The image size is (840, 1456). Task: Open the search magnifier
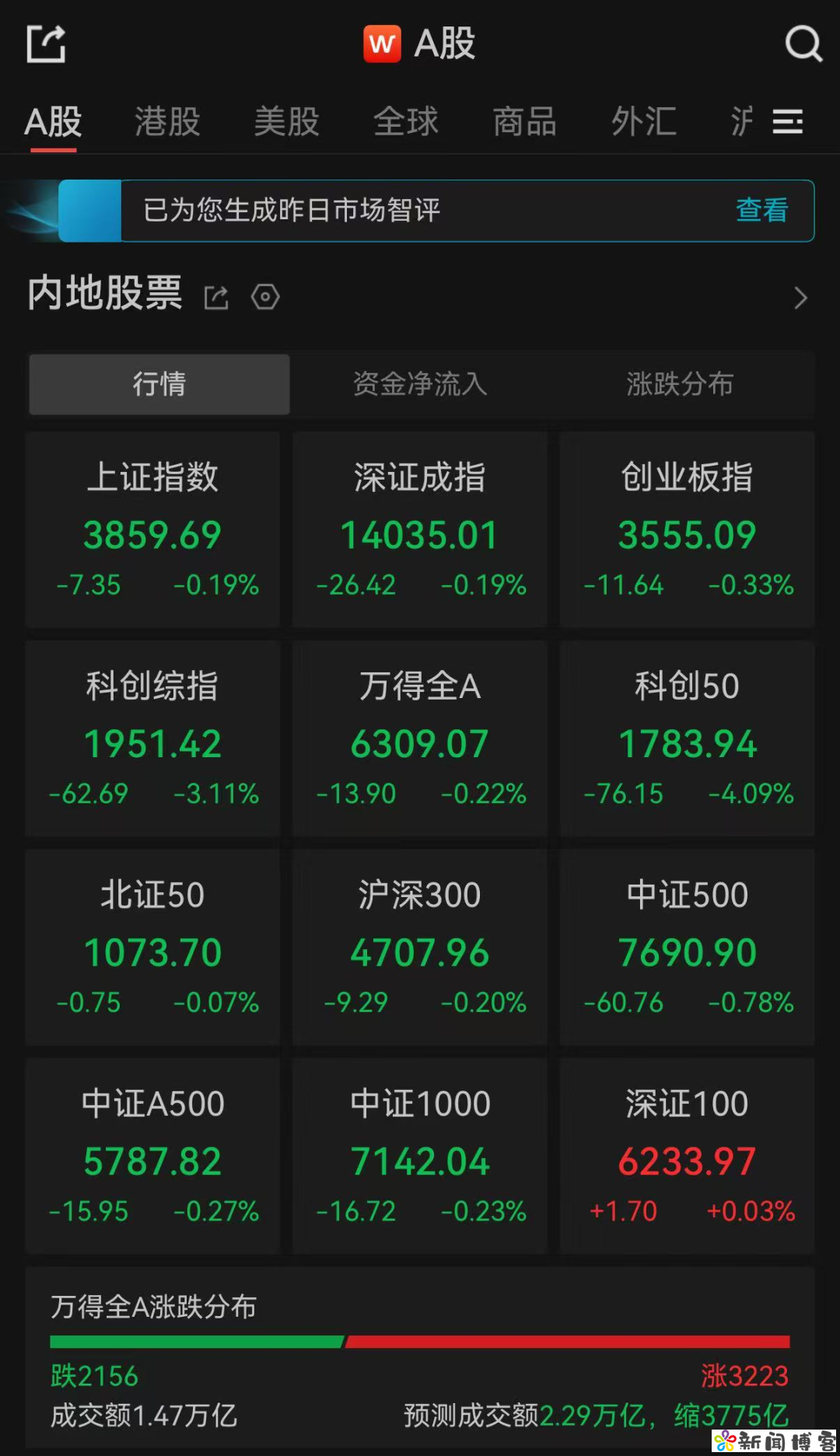(x=803, y=44)
